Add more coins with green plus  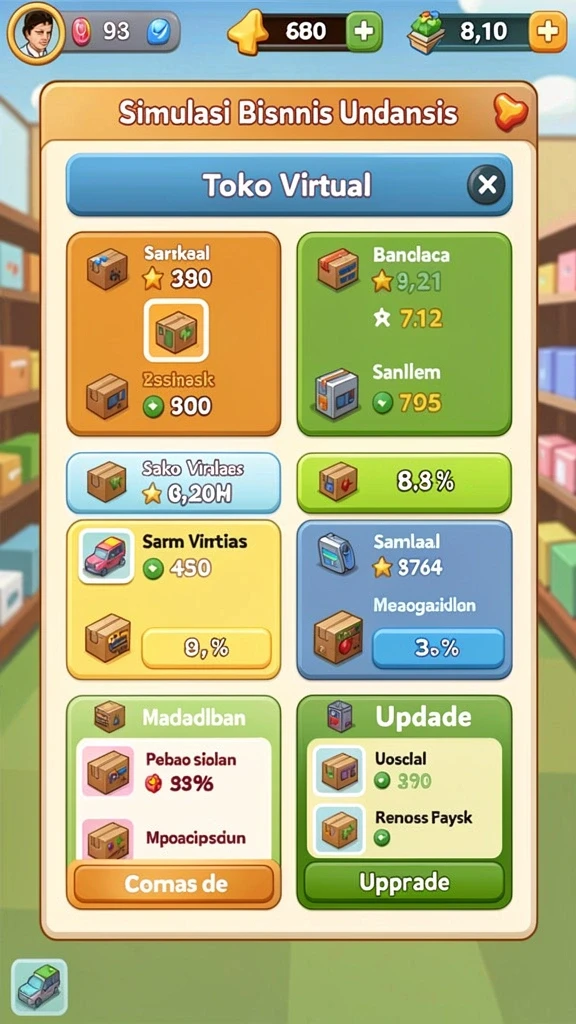[364, 31]
